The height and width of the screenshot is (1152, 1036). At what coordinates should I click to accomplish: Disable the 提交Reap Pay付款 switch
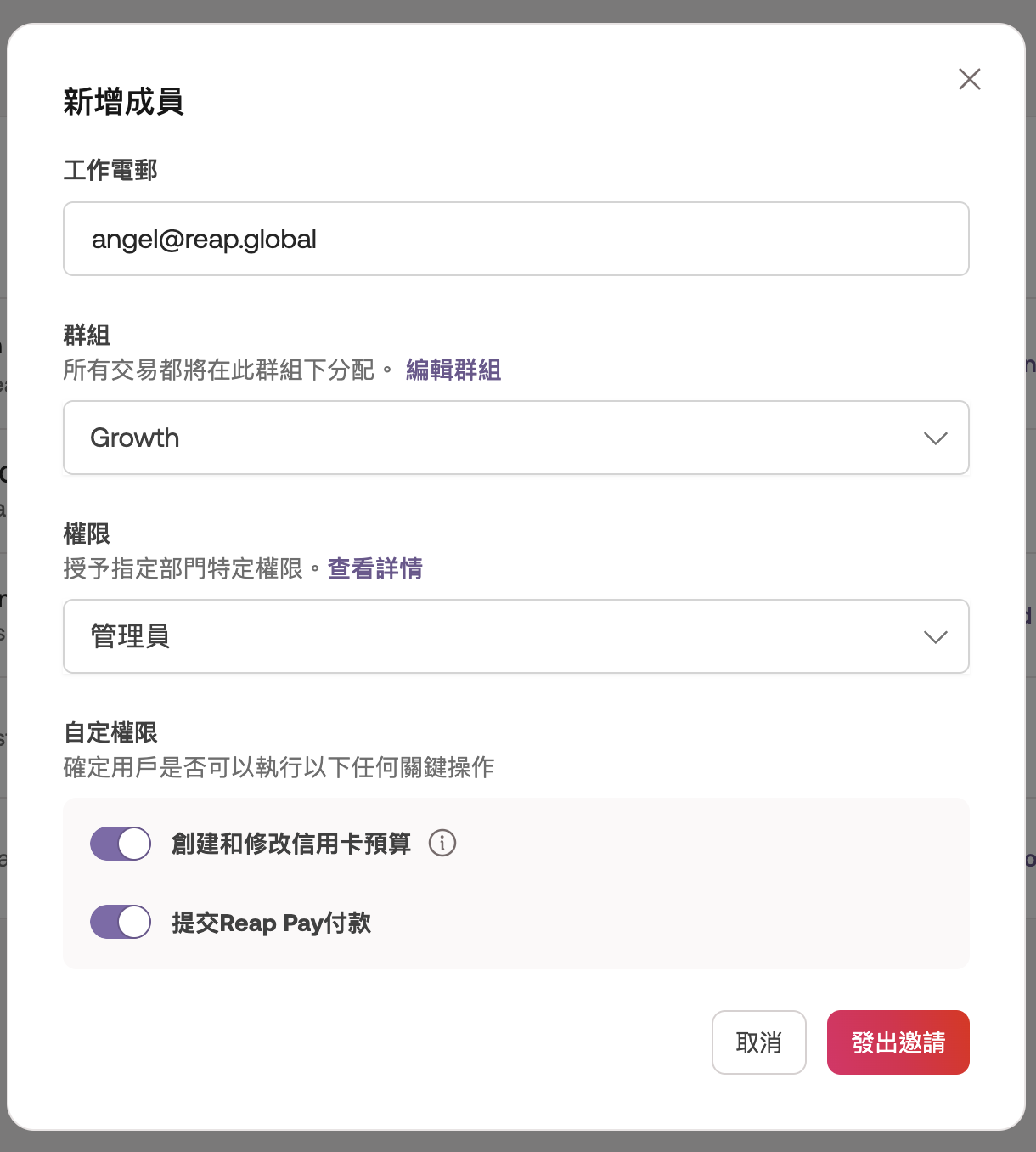click(121, 922)
